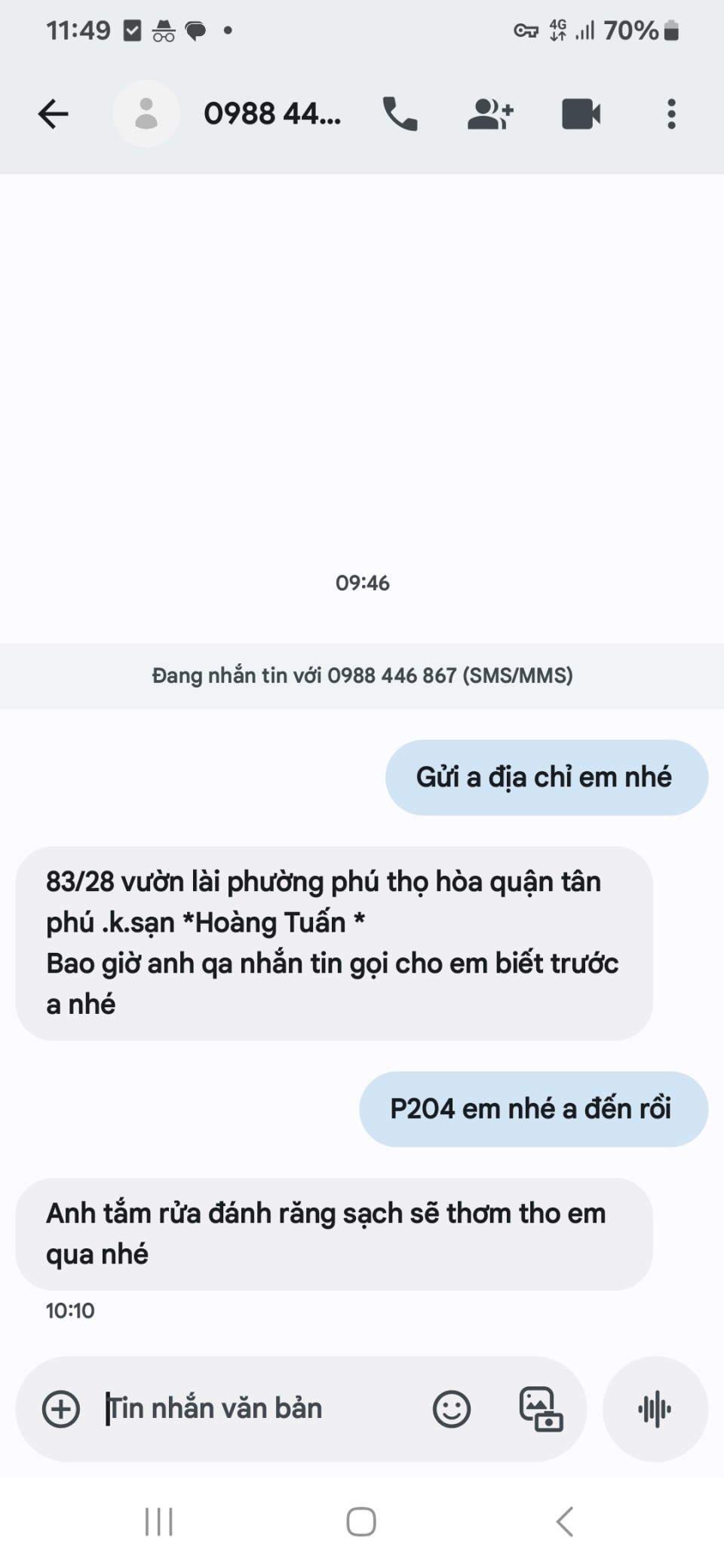Tap the system home button
The image size is (724, 1568).
[x=361, y=1522]
